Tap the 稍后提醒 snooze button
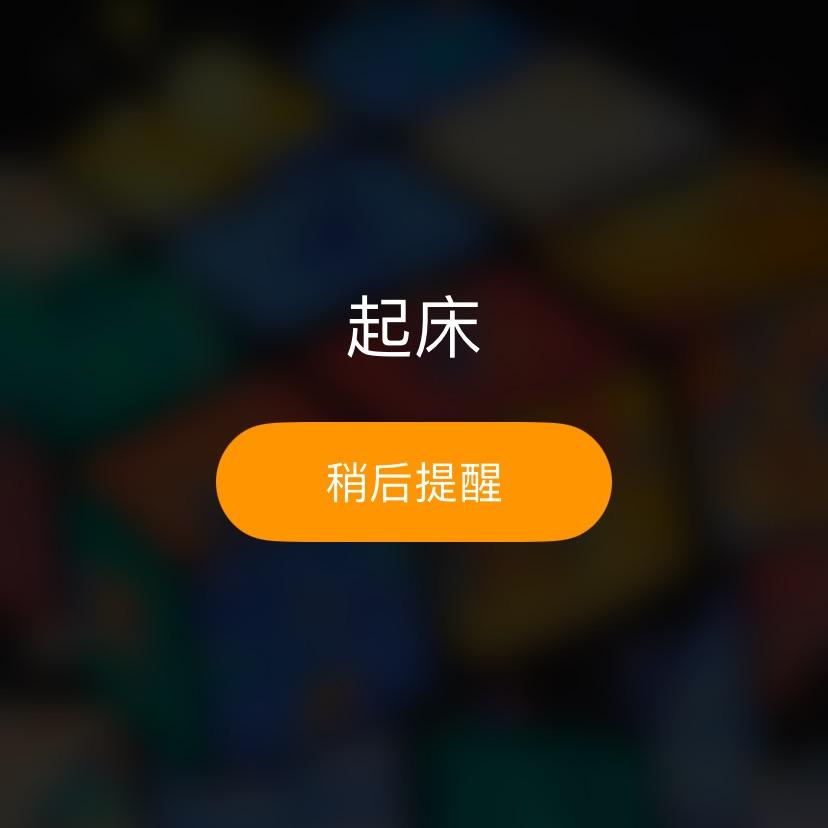Image resolution: width=828 pixels, height=828 pixels. tap(413, 482)
